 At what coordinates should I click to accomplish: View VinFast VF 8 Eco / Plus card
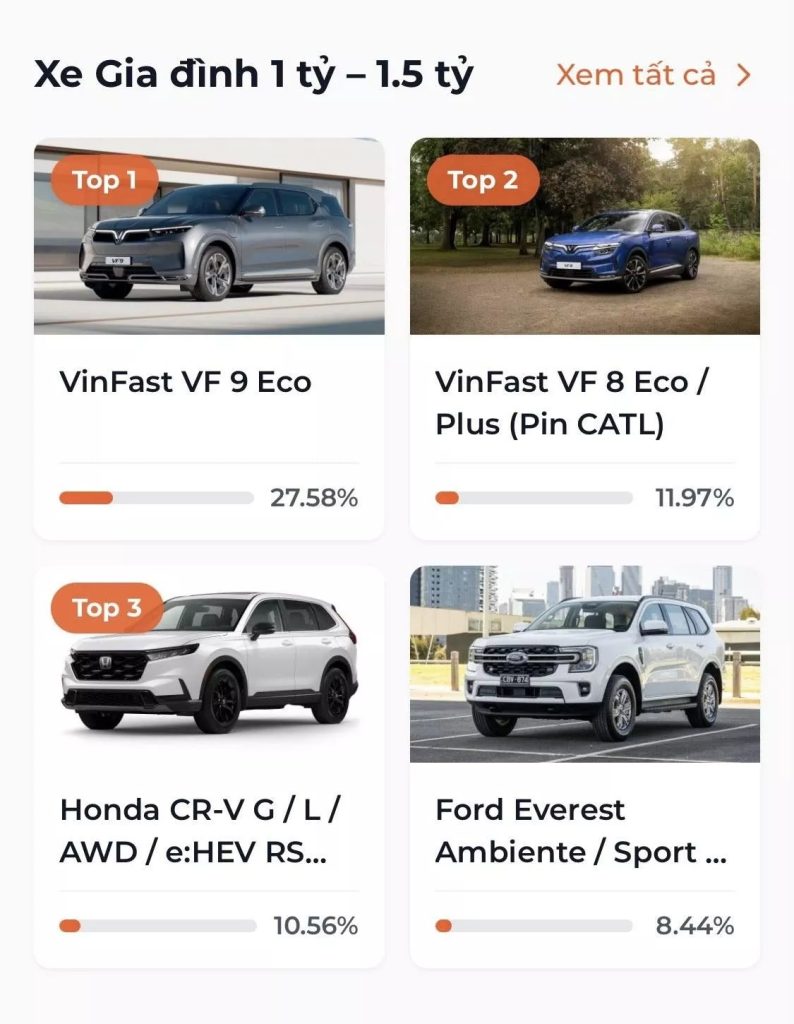tap(584, 340)
